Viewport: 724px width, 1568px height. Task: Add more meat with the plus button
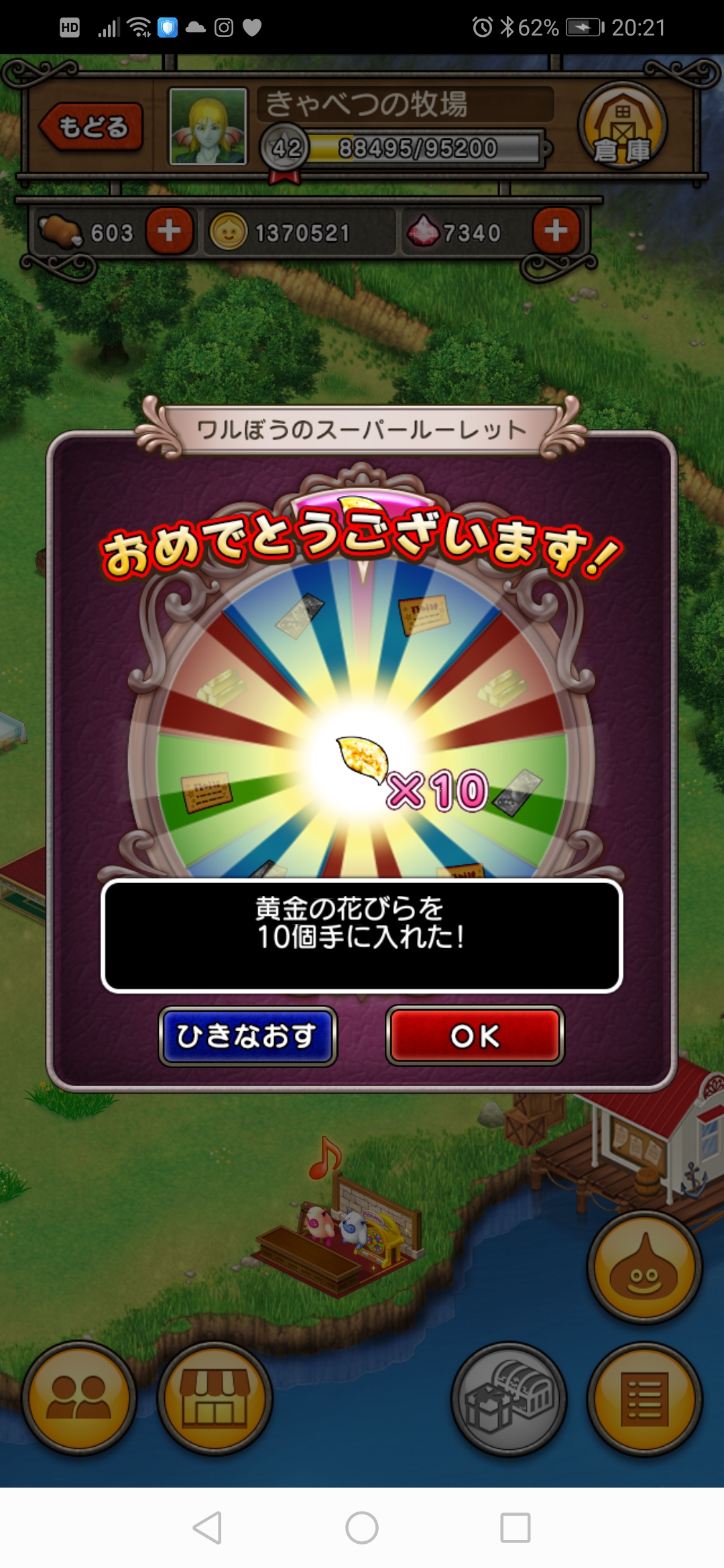pyautogui.click(x=169, y=231)
